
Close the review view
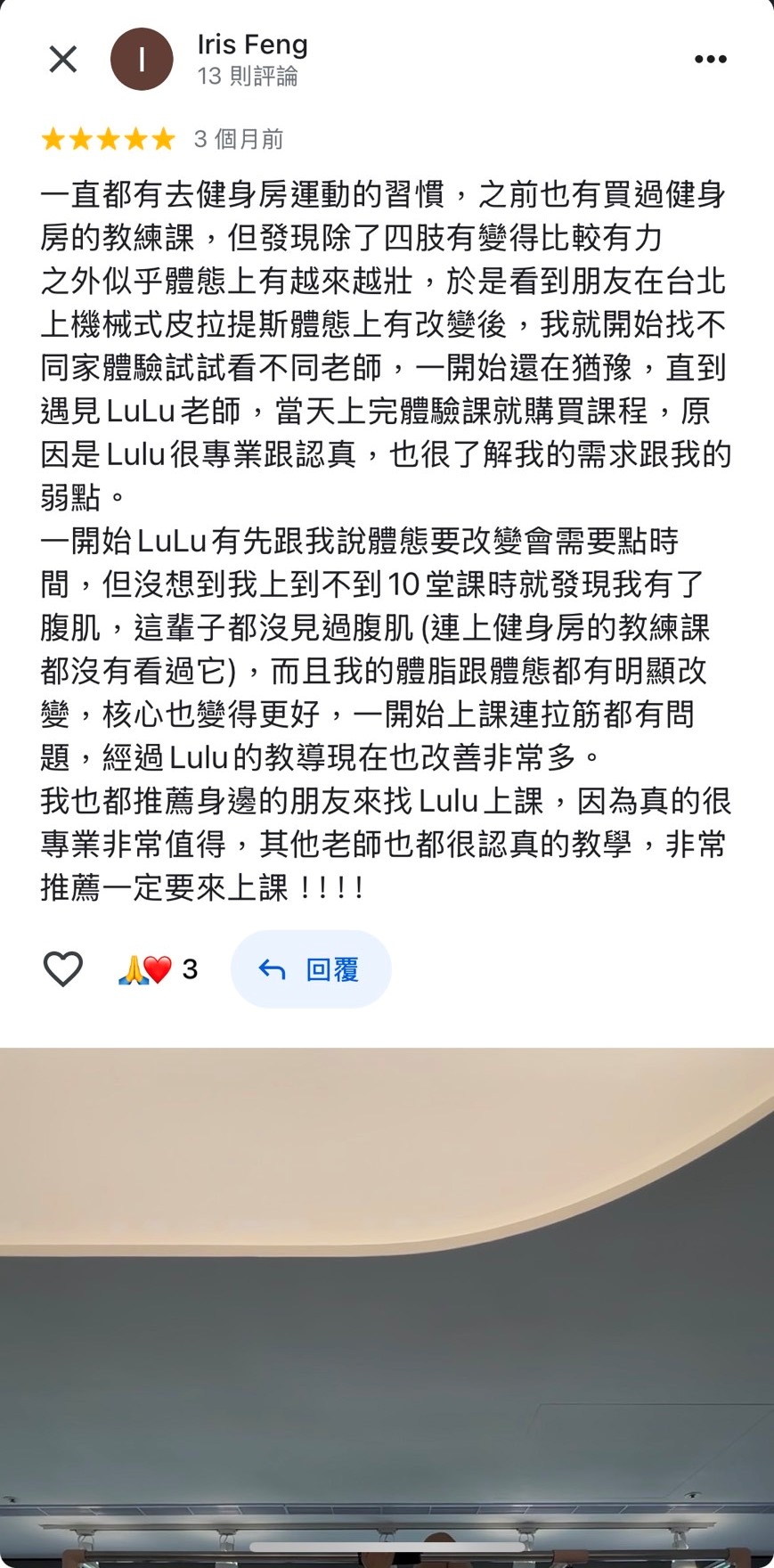click(x=62, y=60)
